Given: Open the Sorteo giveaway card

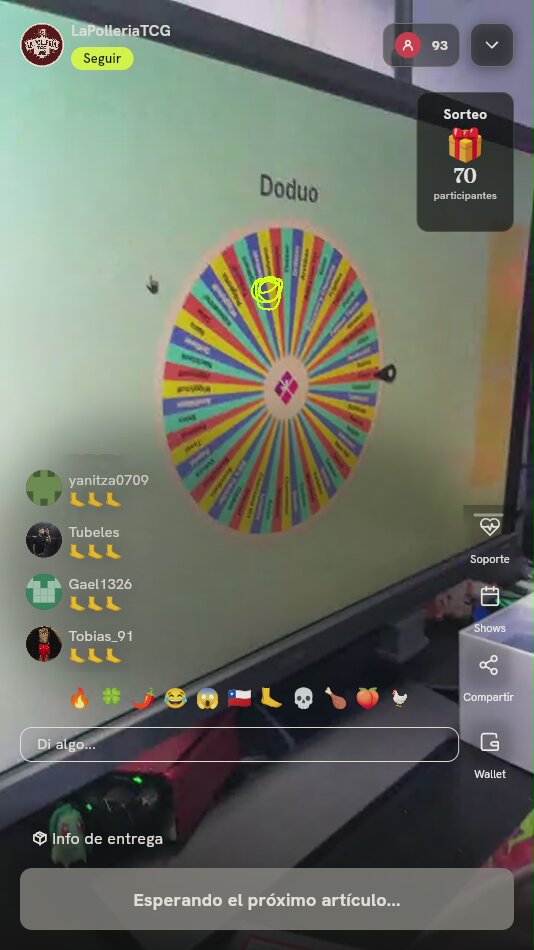Looking at the screenshot, I should (x=465, y=162).
